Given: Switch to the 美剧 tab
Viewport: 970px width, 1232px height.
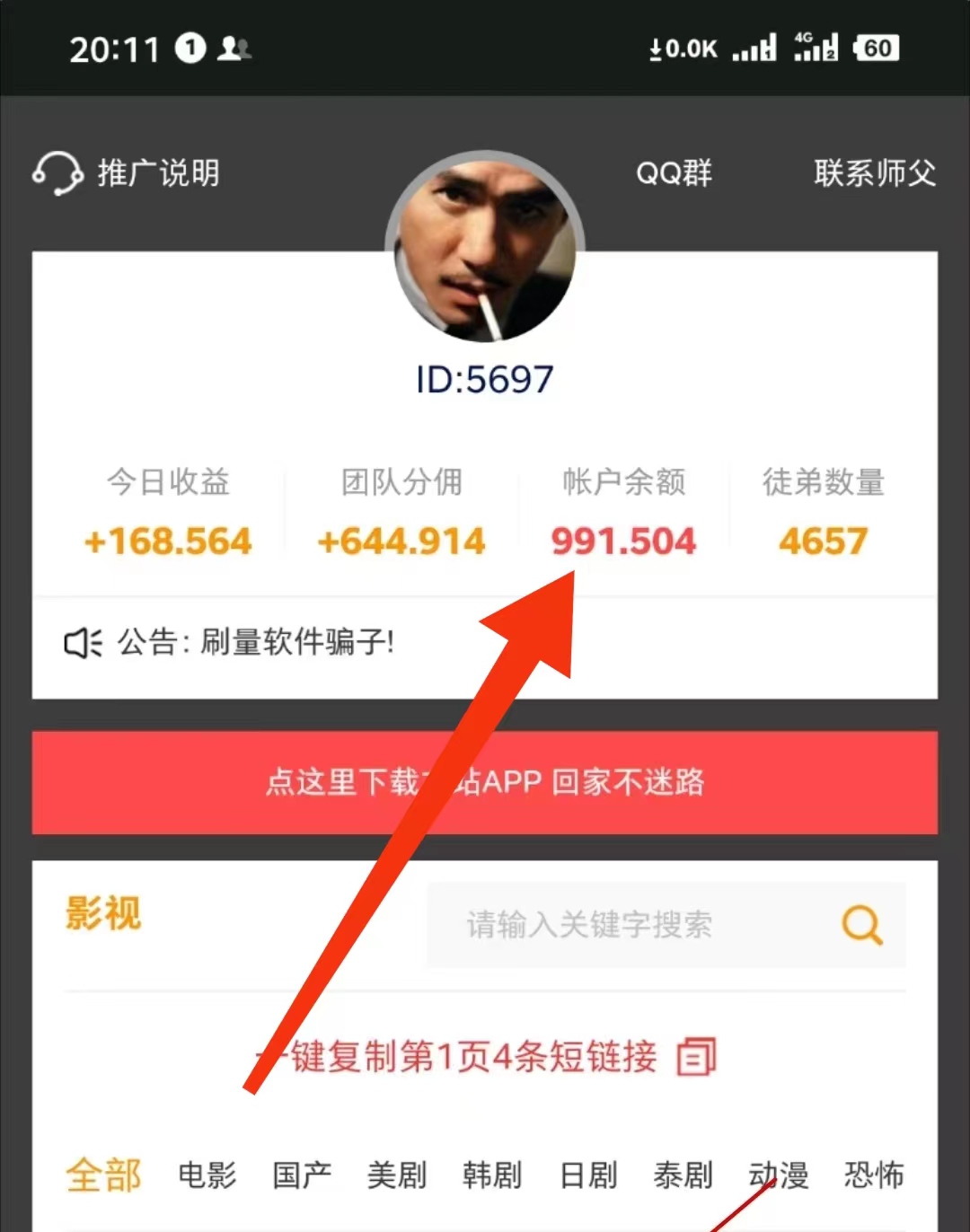Looking at the screenshot, I should [x=397, y=1175].
